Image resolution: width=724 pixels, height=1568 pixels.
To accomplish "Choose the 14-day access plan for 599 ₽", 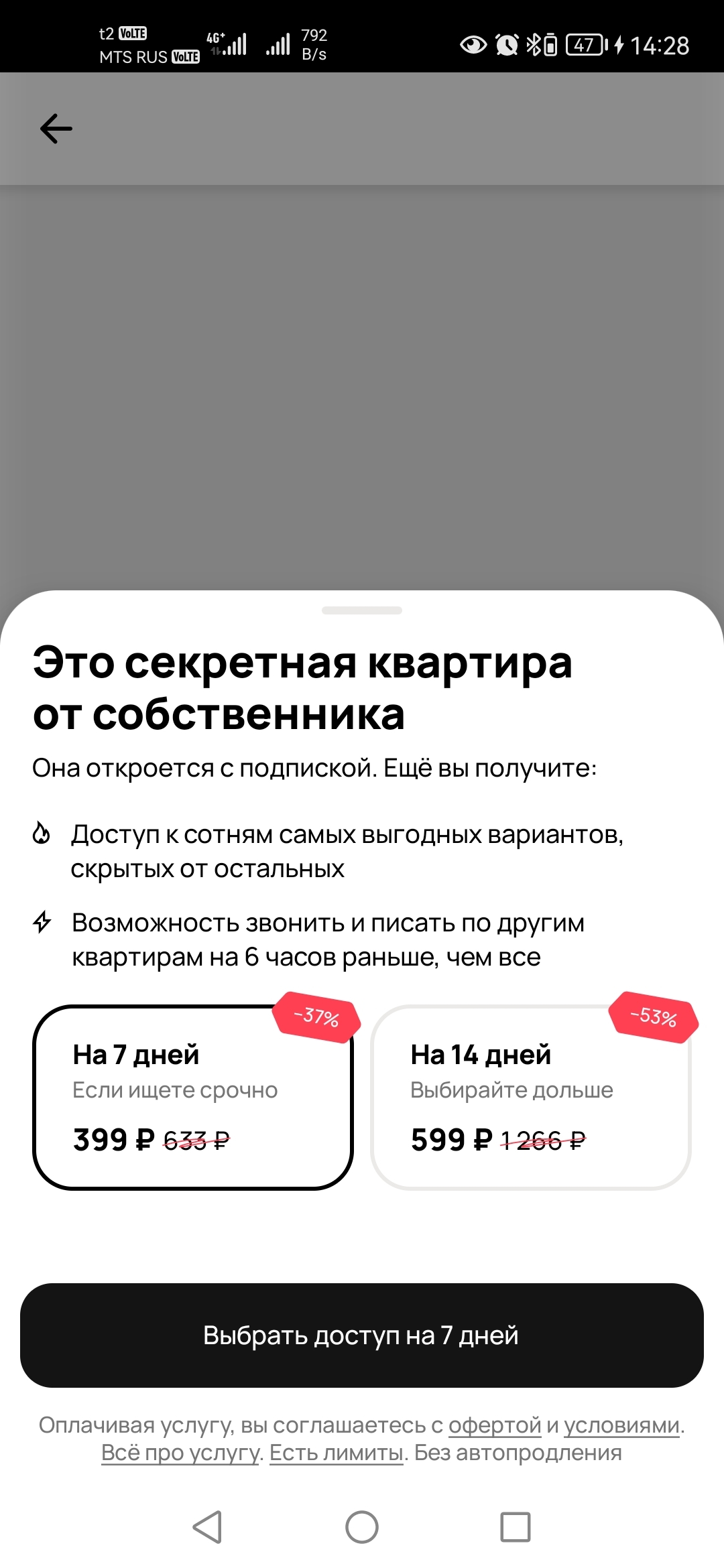I will (x=530, y=1098).
